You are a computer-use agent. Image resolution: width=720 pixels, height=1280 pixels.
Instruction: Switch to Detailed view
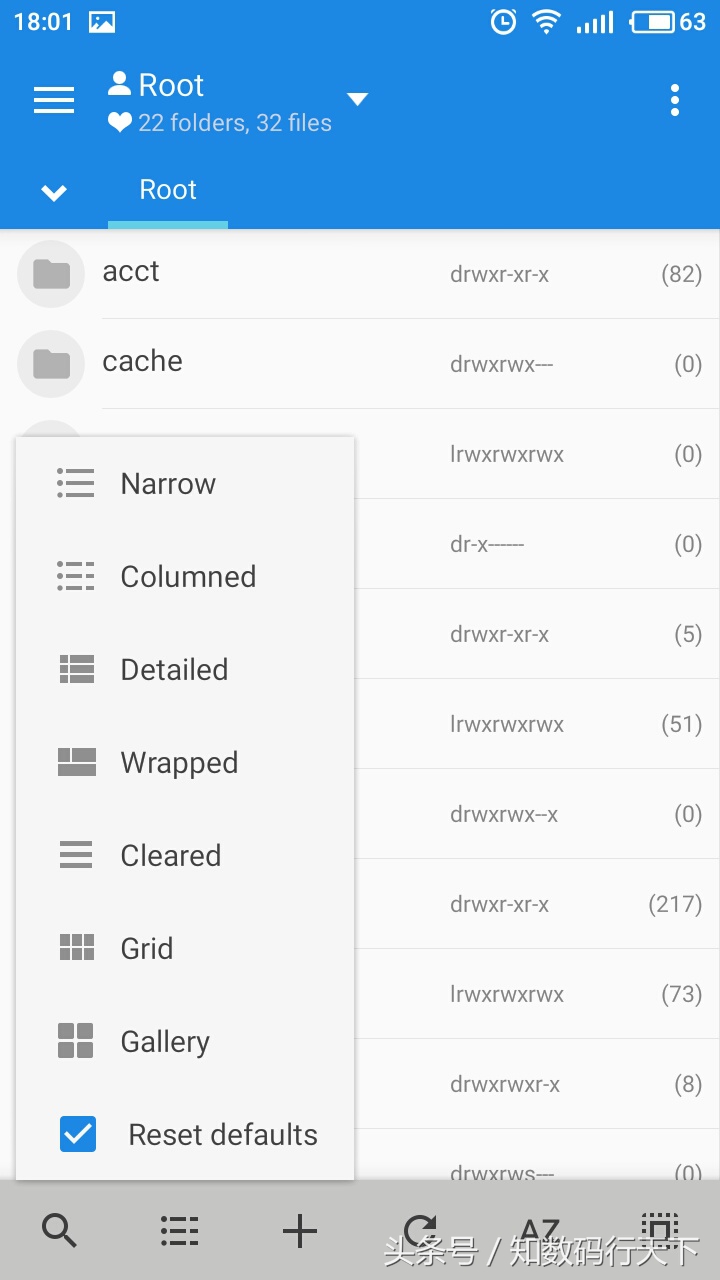tap(174, 670)
